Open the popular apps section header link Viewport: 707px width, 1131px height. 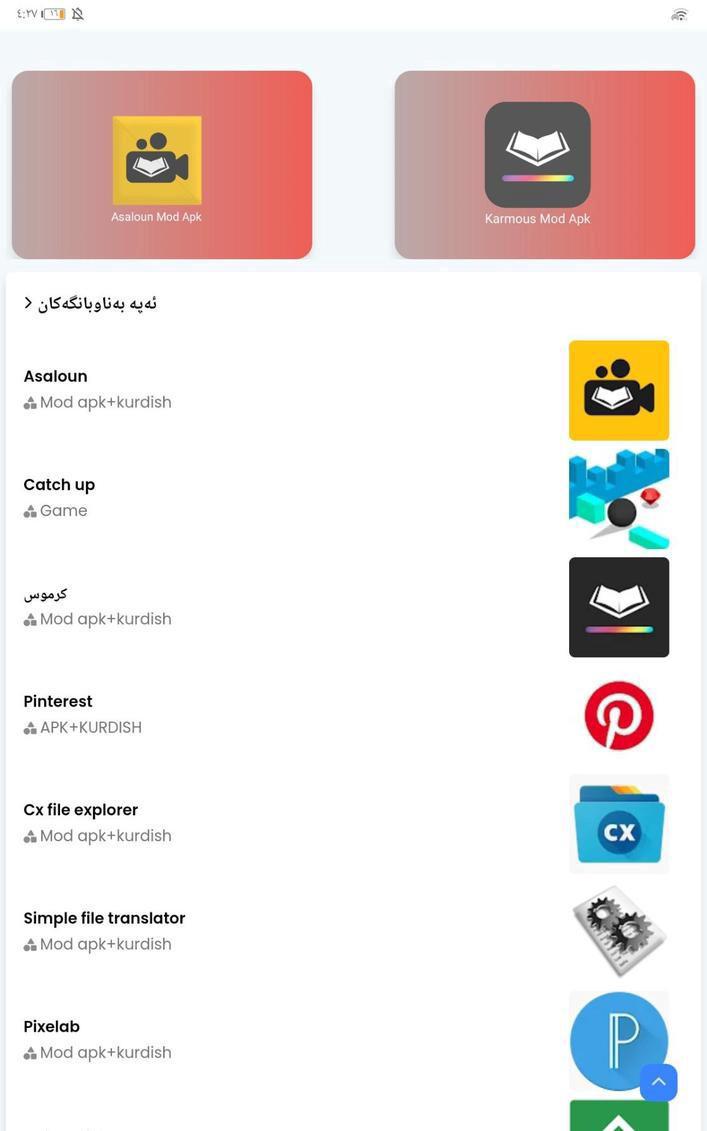(90, 304)
